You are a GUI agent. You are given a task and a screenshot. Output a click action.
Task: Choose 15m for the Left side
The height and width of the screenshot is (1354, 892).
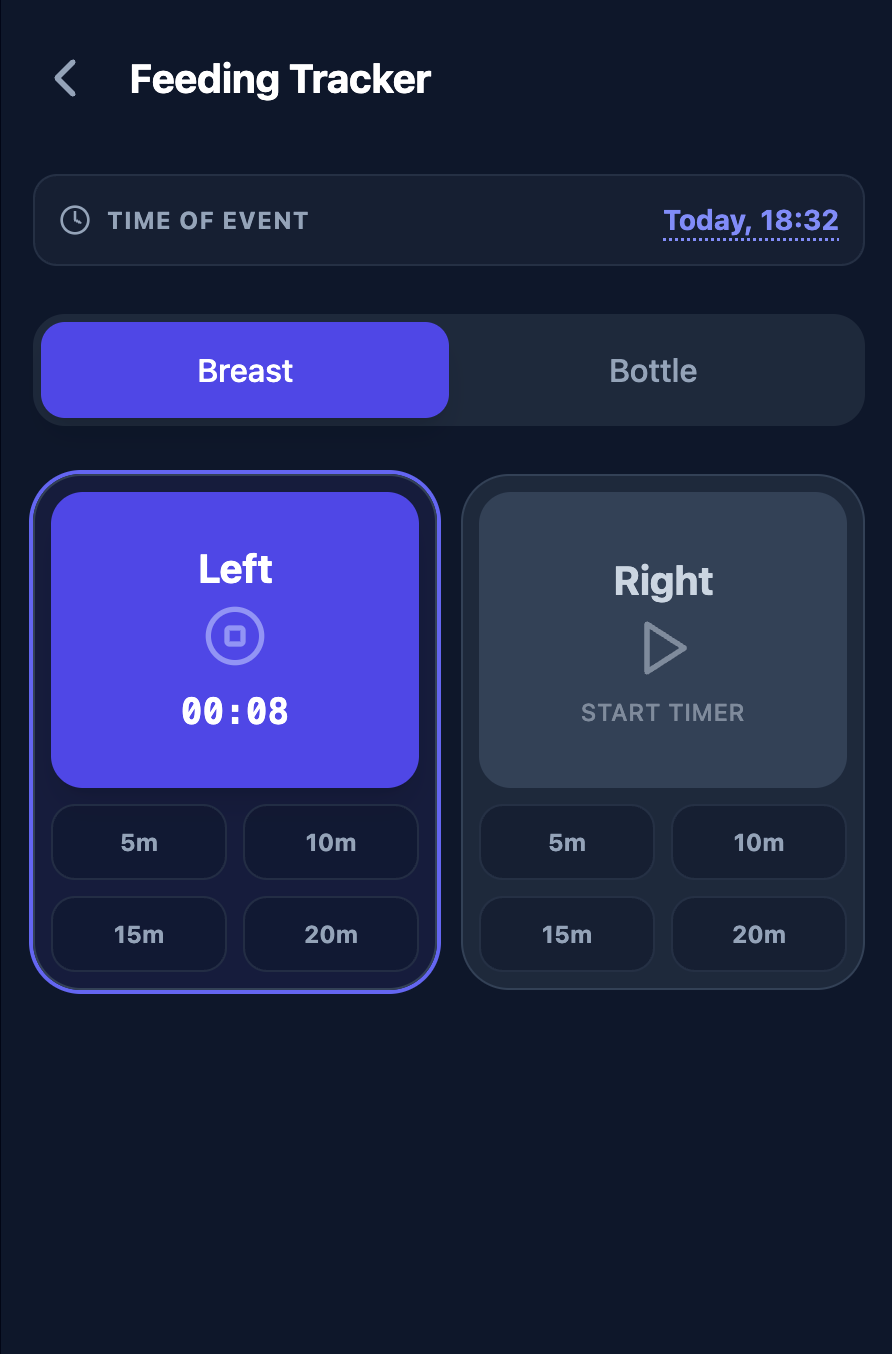click(139, 934)
